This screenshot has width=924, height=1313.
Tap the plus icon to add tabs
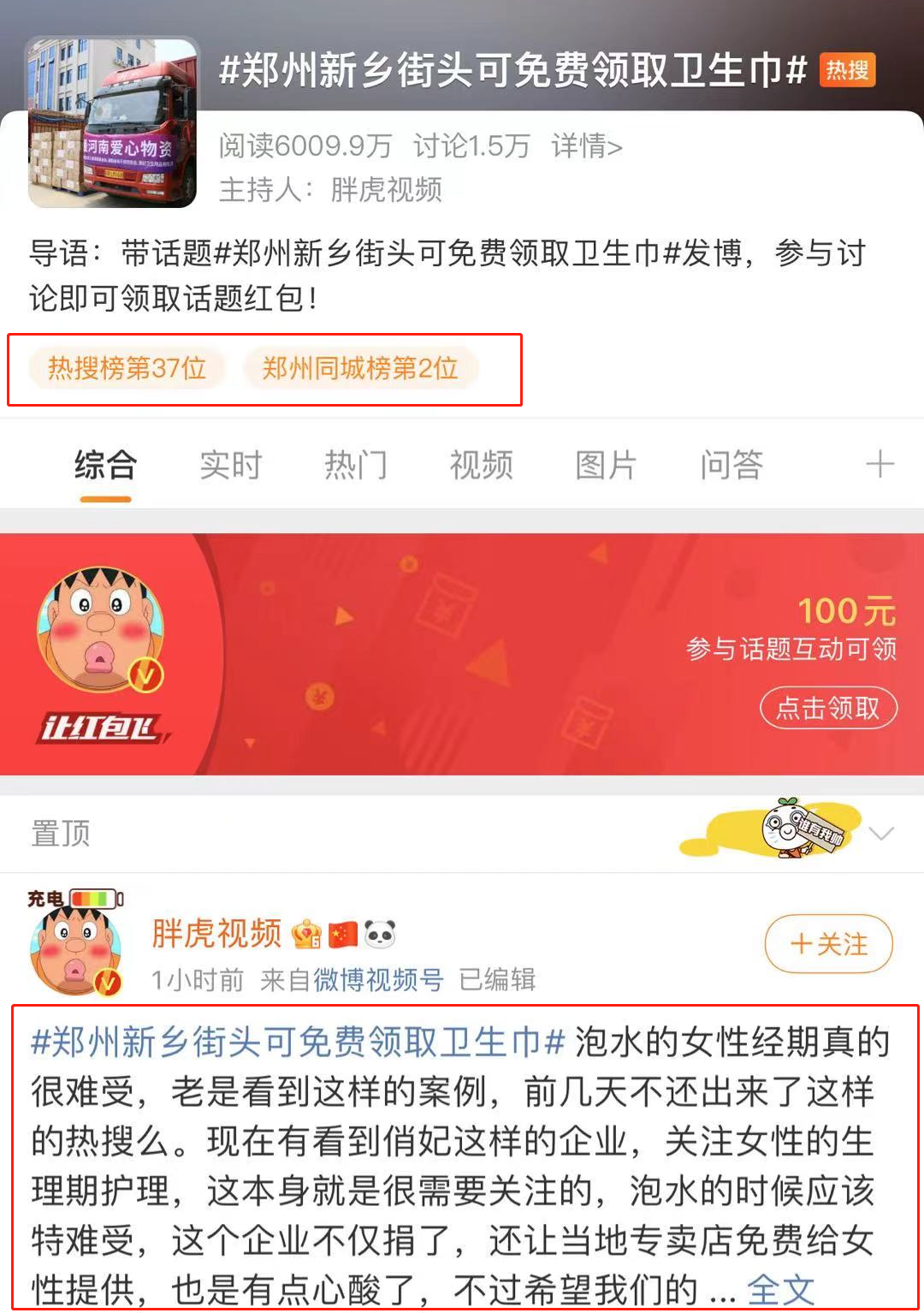click(880, 465)
